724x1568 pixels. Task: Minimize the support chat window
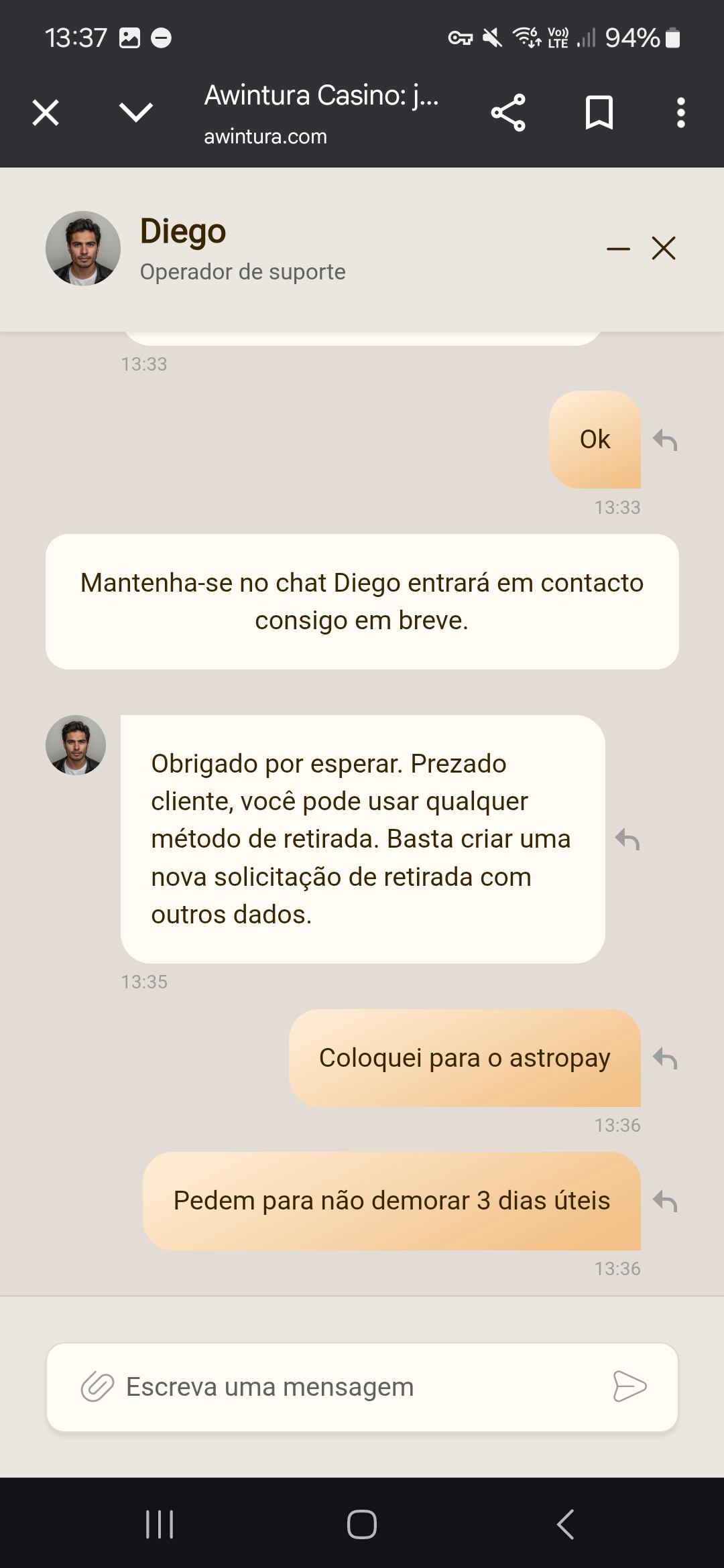pyautogui.click(x=618, y=249)
